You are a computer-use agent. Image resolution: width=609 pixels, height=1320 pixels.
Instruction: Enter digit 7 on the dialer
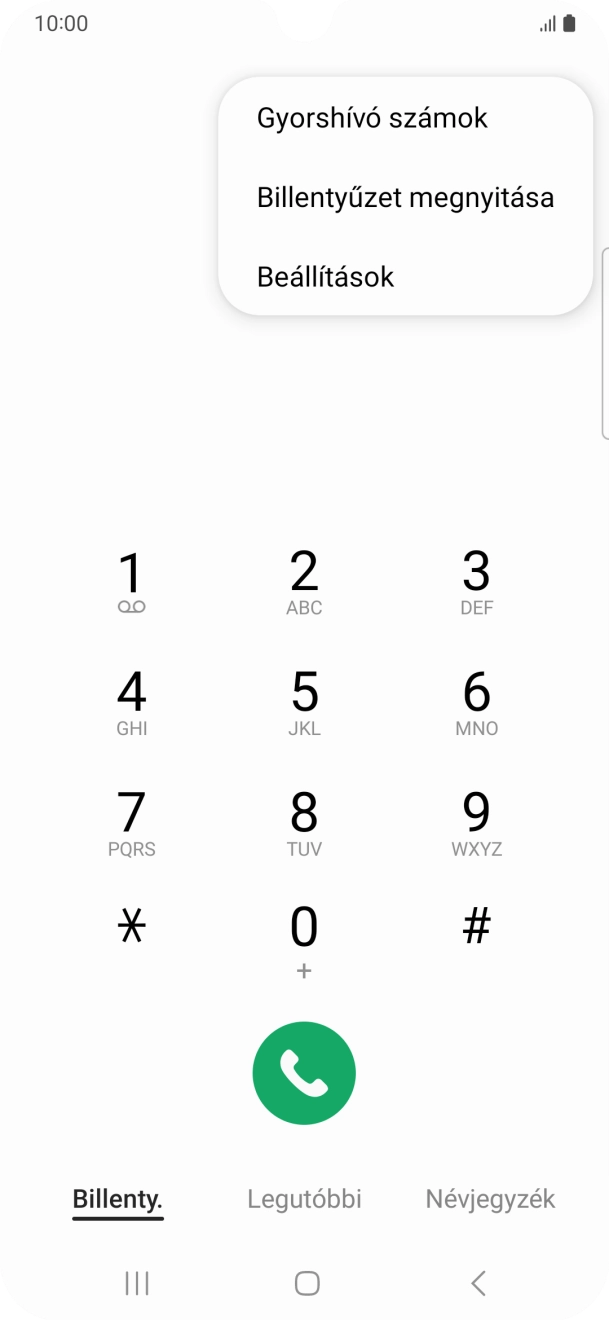pyautogui.click(x=131, y=823)
